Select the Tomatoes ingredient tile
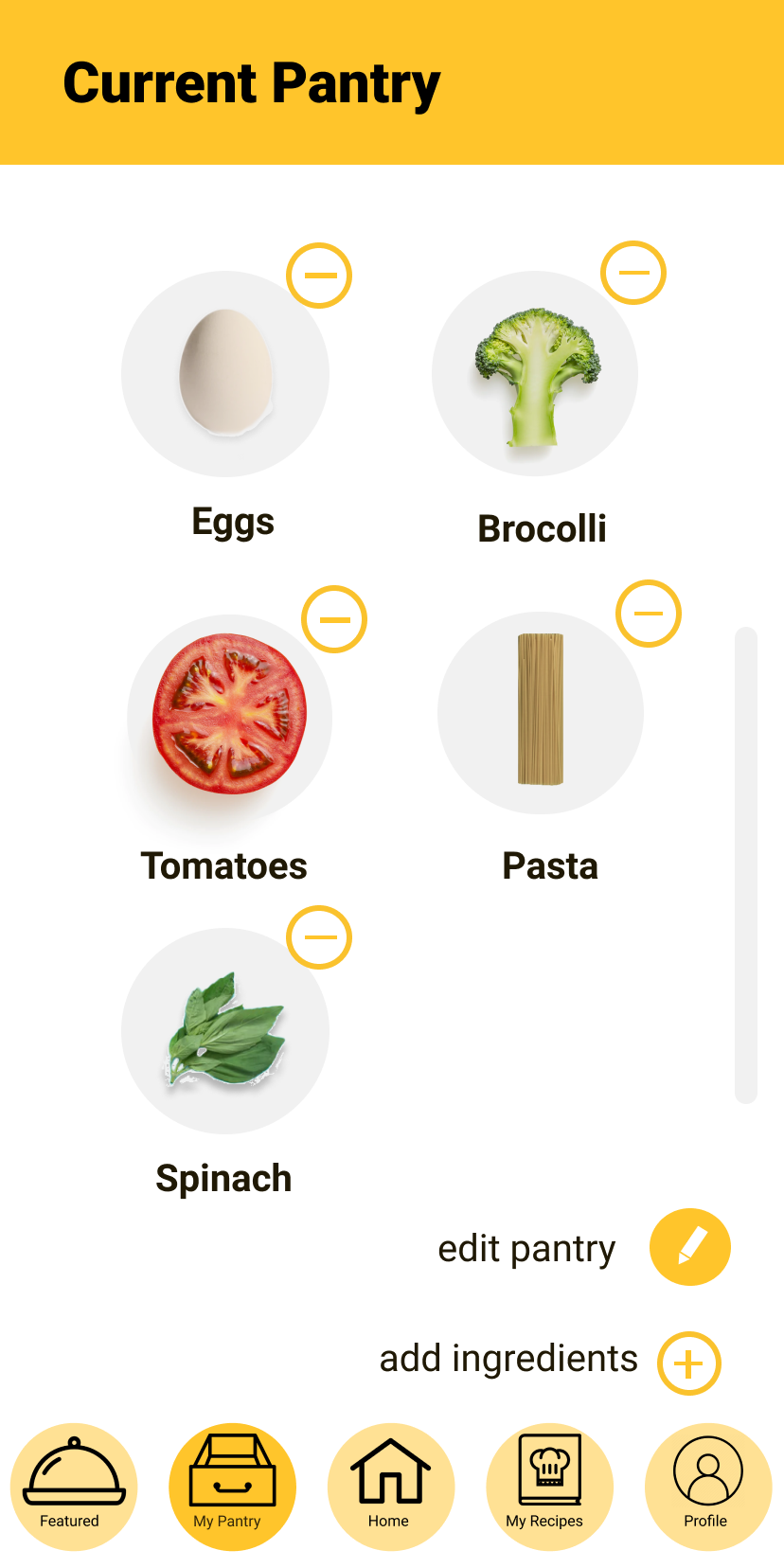The image size is (784, 1568). [x=230, y=717]
